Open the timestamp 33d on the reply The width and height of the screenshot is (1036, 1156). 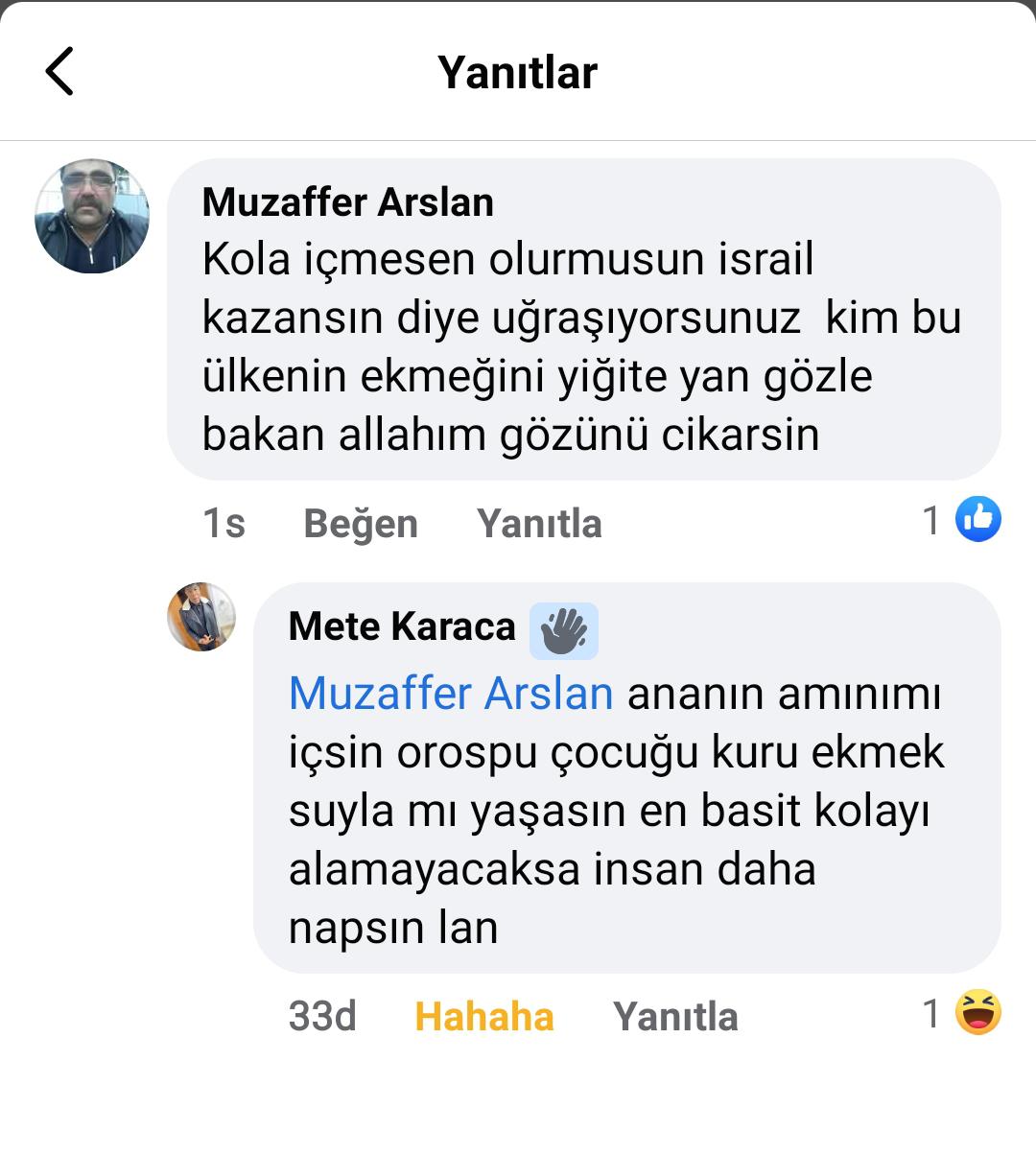point(323,1016)
